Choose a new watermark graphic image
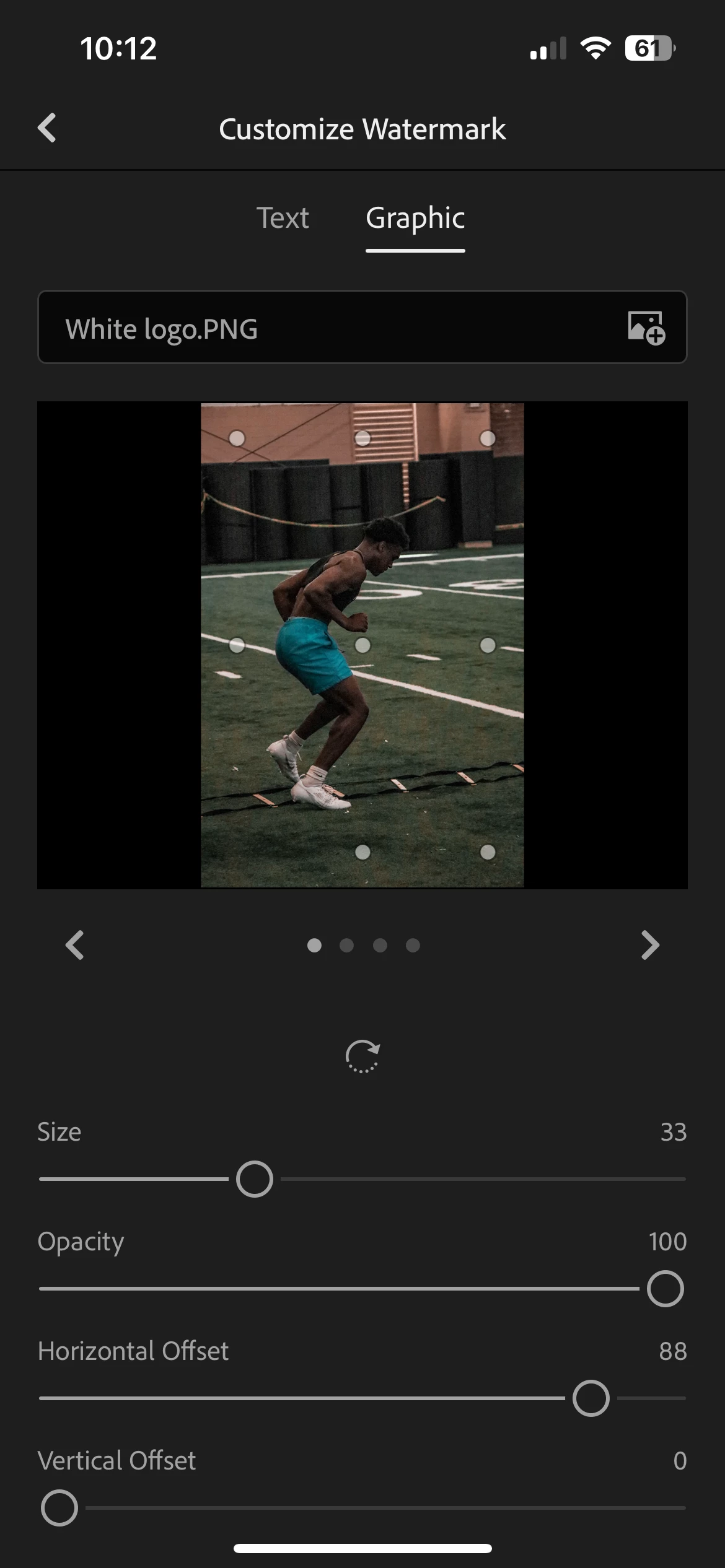 coord(646,328)
